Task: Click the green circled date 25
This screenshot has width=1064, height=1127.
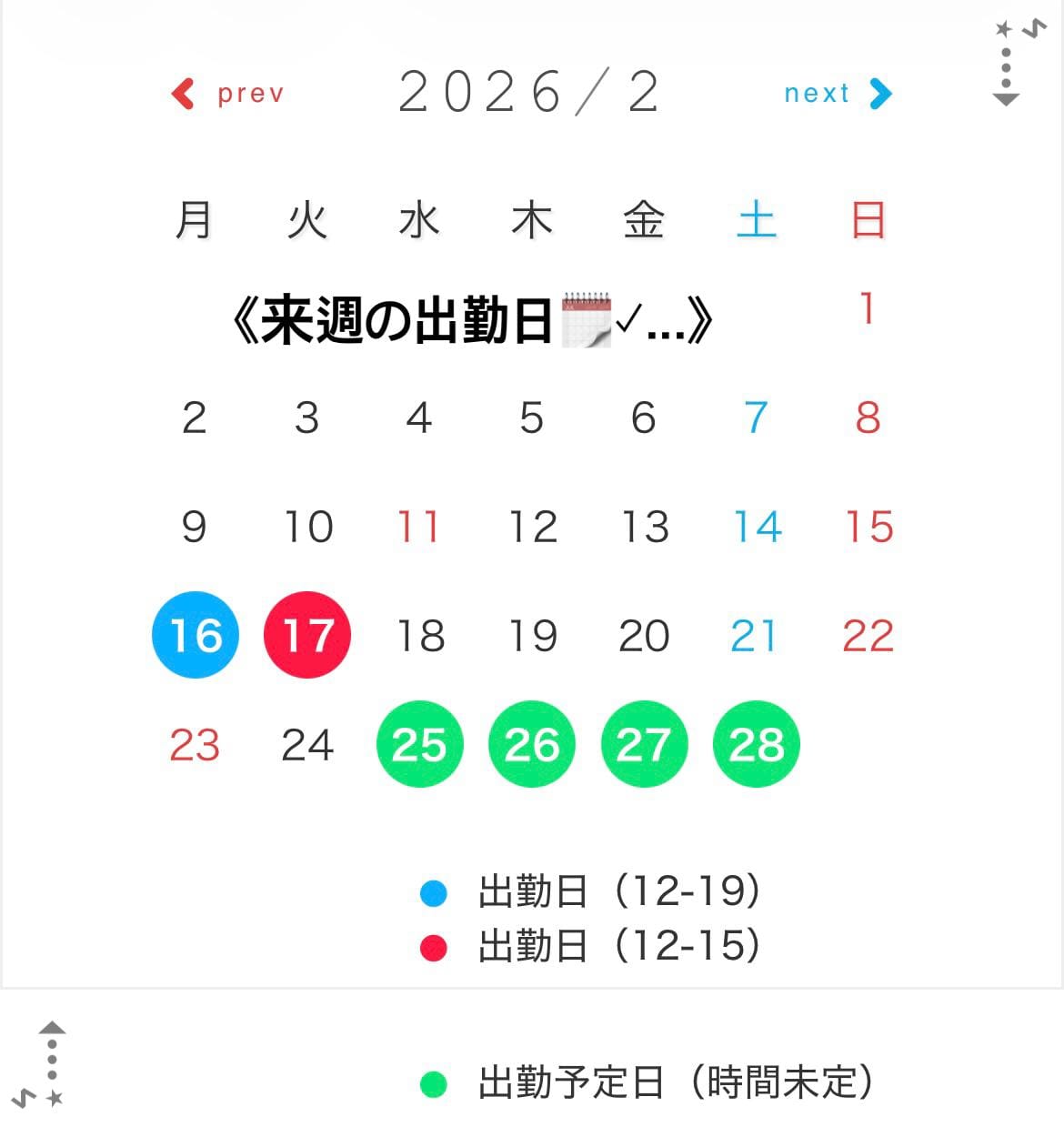Action: click(419, 744)
